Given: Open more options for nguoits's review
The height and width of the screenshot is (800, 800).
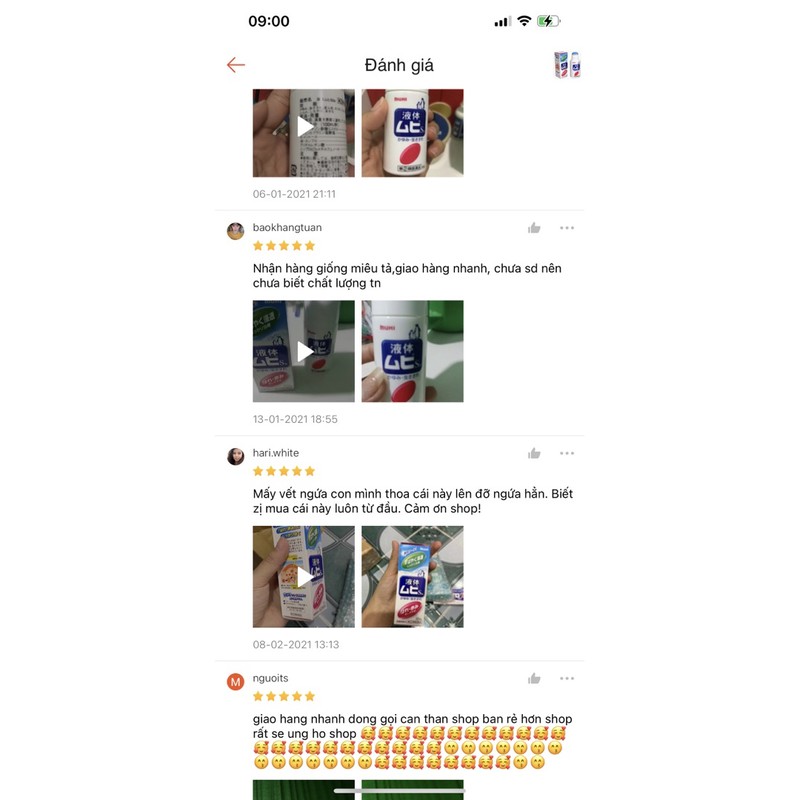Looking at the screenshot, I should pos(567,679).
